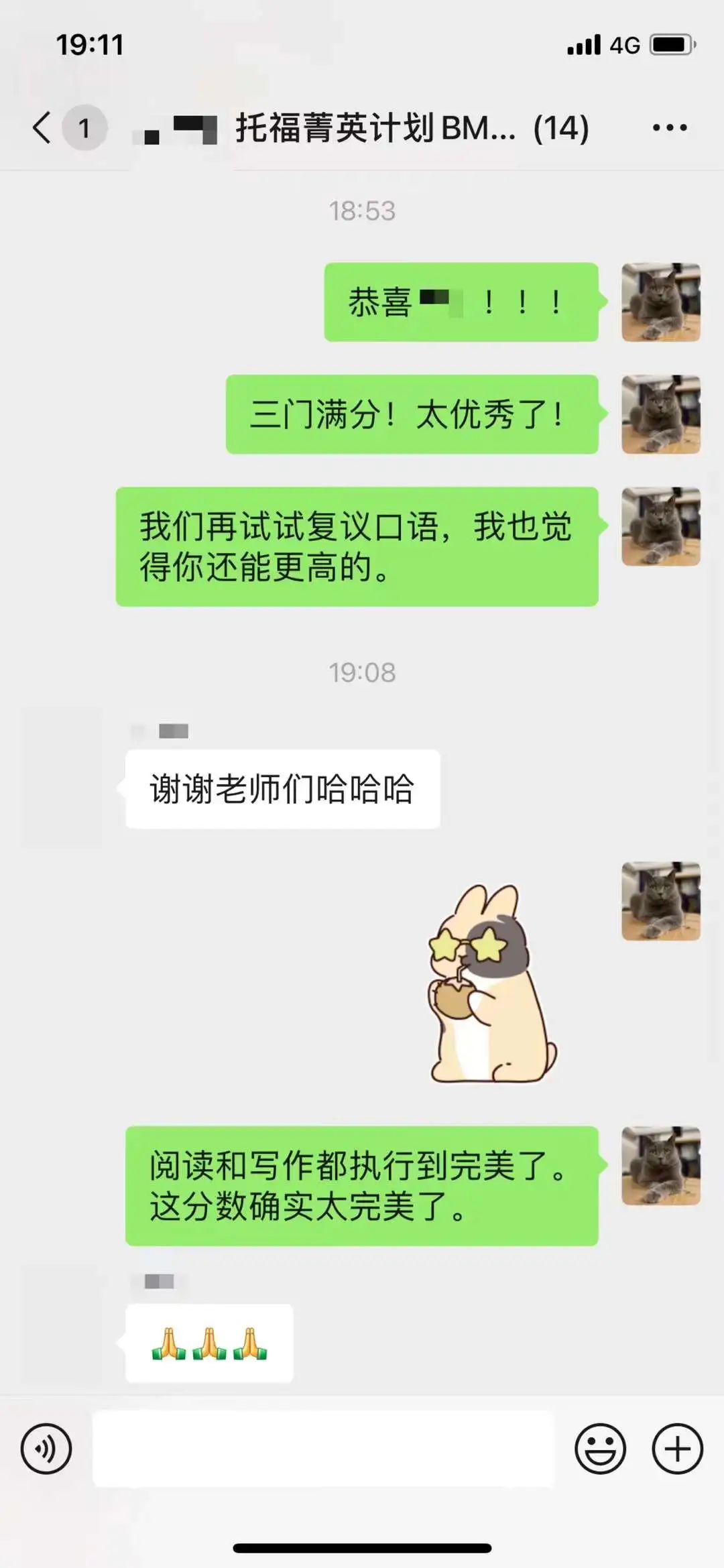Go back to the chat list
Viewport: 724px width, 1568px height.
(x=43, y=127)
